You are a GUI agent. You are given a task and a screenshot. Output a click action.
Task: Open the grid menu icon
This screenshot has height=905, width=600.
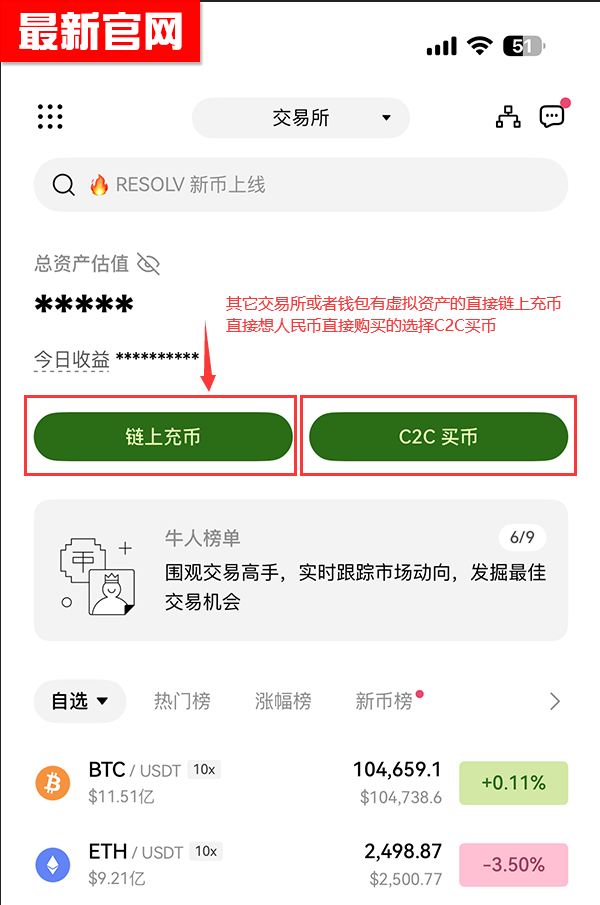[50, 117]
